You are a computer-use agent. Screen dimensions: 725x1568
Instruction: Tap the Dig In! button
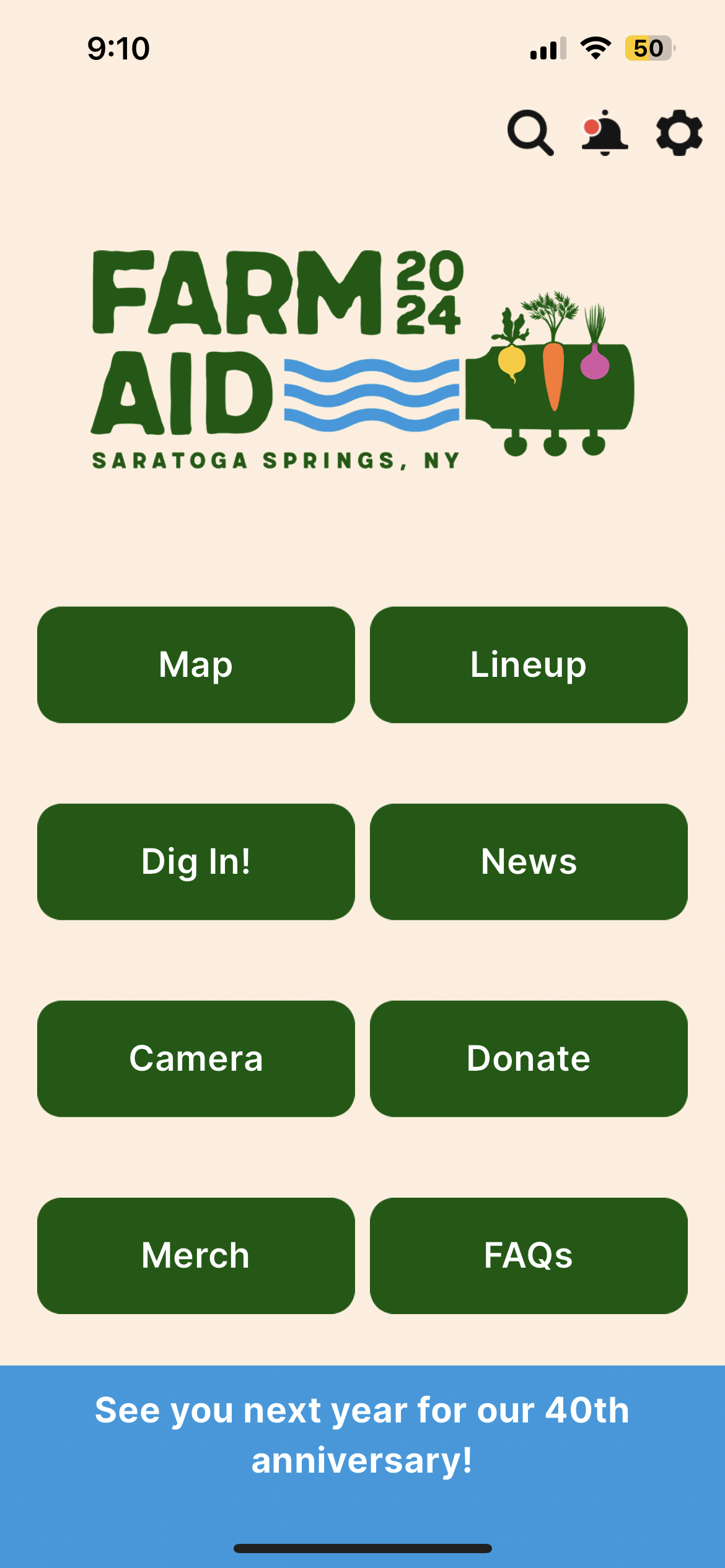click(196, 861)
